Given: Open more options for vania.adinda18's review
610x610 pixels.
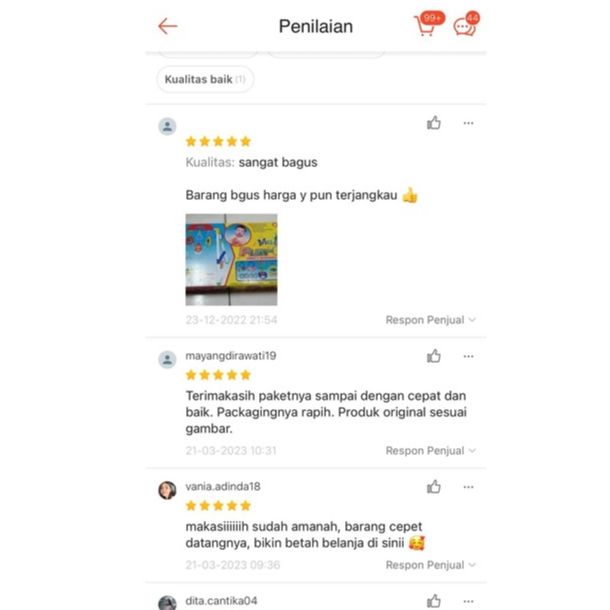Looking at the screenshot, I should 468,487.
